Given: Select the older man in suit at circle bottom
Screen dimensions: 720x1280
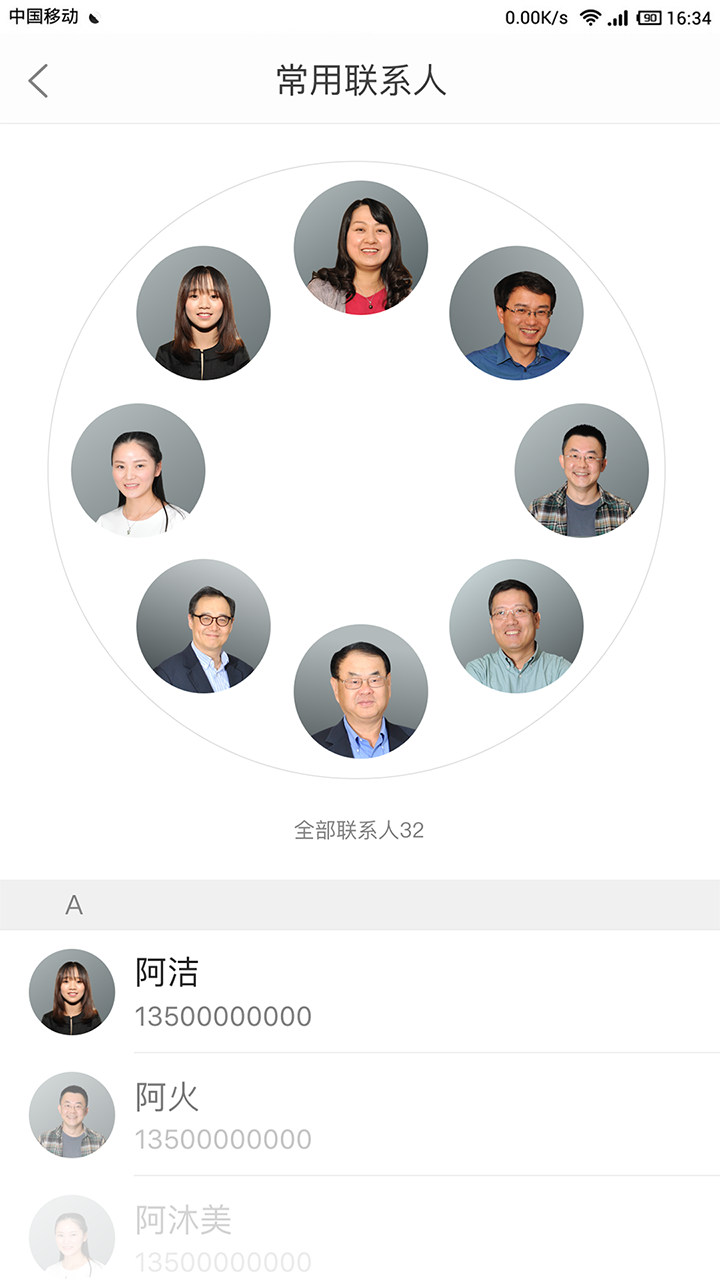Looking at the screenshot, I should coord(361,692).
